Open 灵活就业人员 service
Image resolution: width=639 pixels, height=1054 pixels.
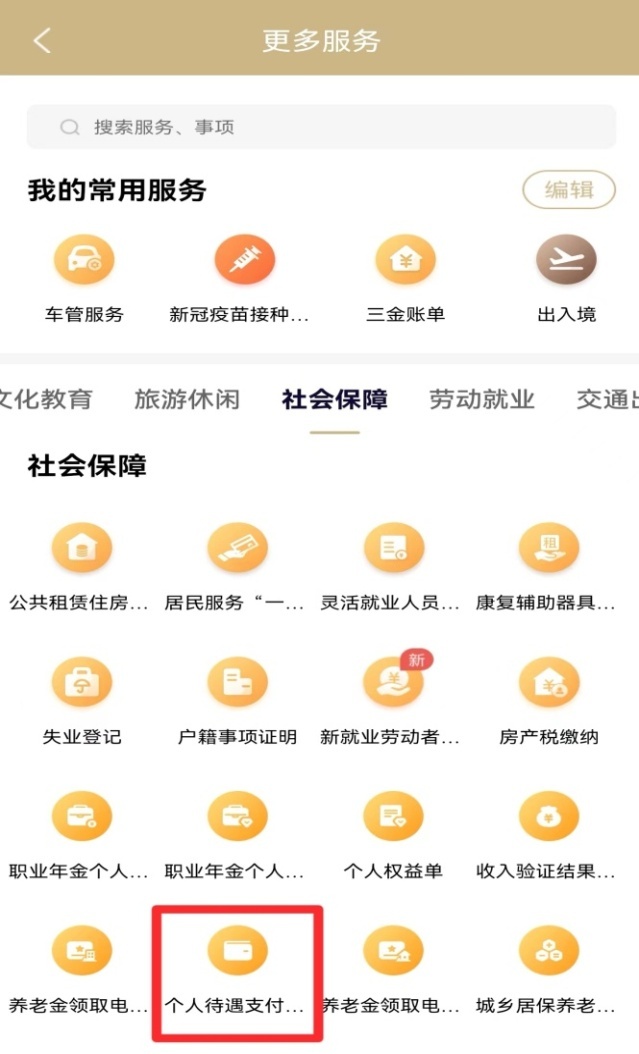click(392, 550)
